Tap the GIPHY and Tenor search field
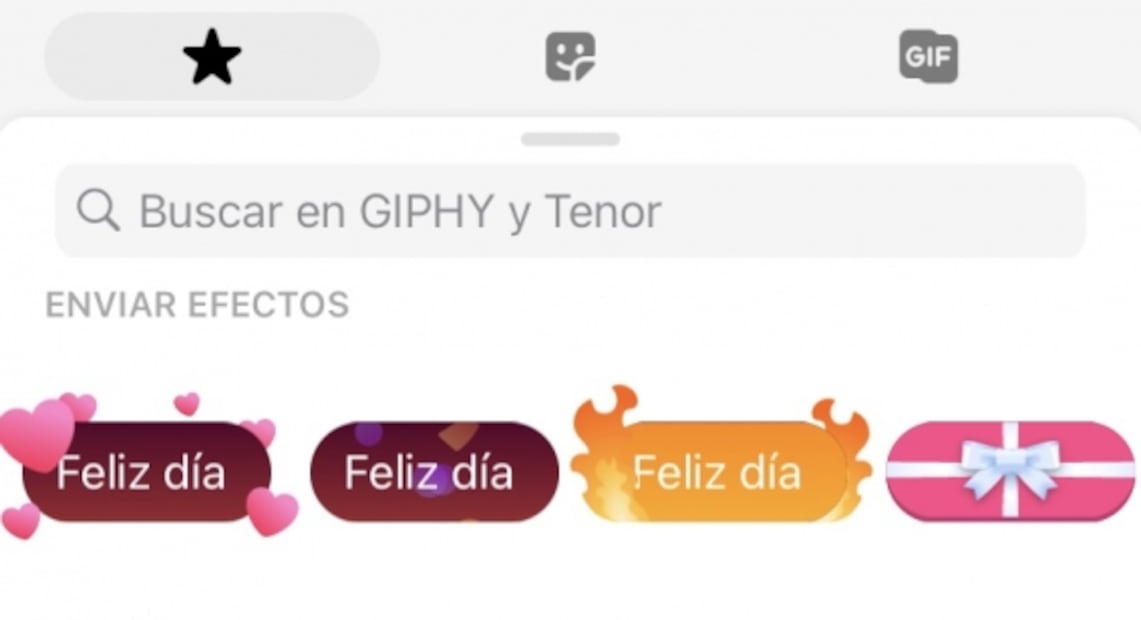 click(570, 211)
